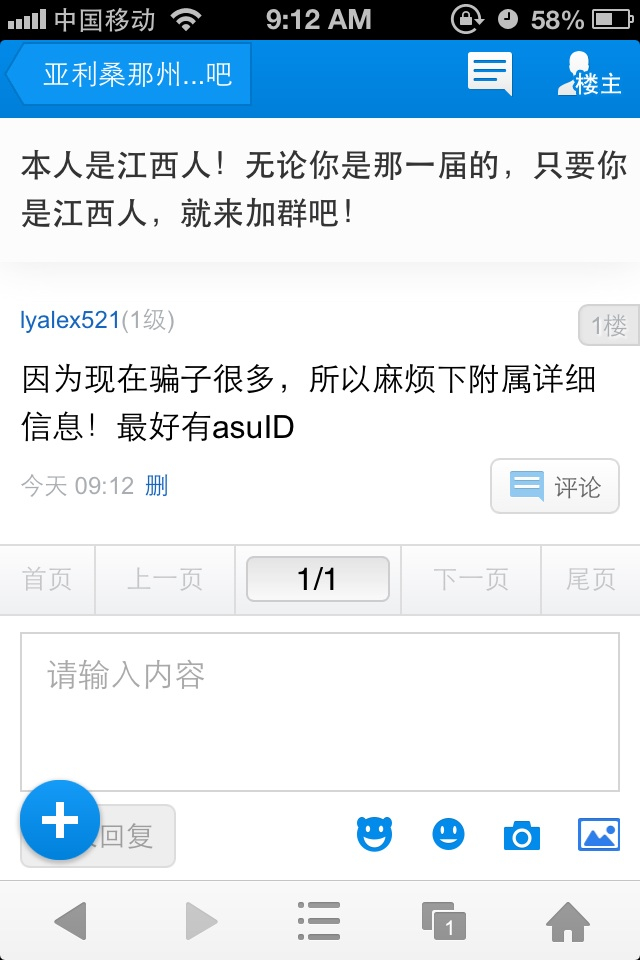This screenshot has height=960, width=640.
Task: Open browser tabs showing 1
Action: (x=444, y=920)
